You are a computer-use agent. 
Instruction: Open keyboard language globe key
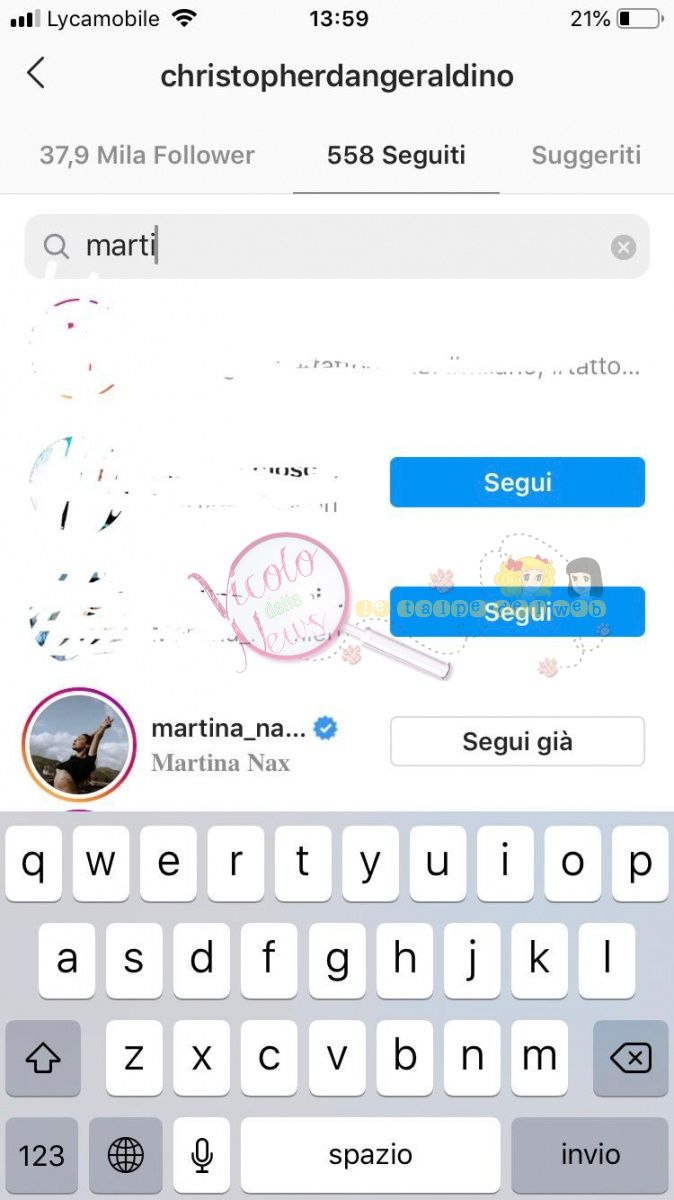point(126,1155)
